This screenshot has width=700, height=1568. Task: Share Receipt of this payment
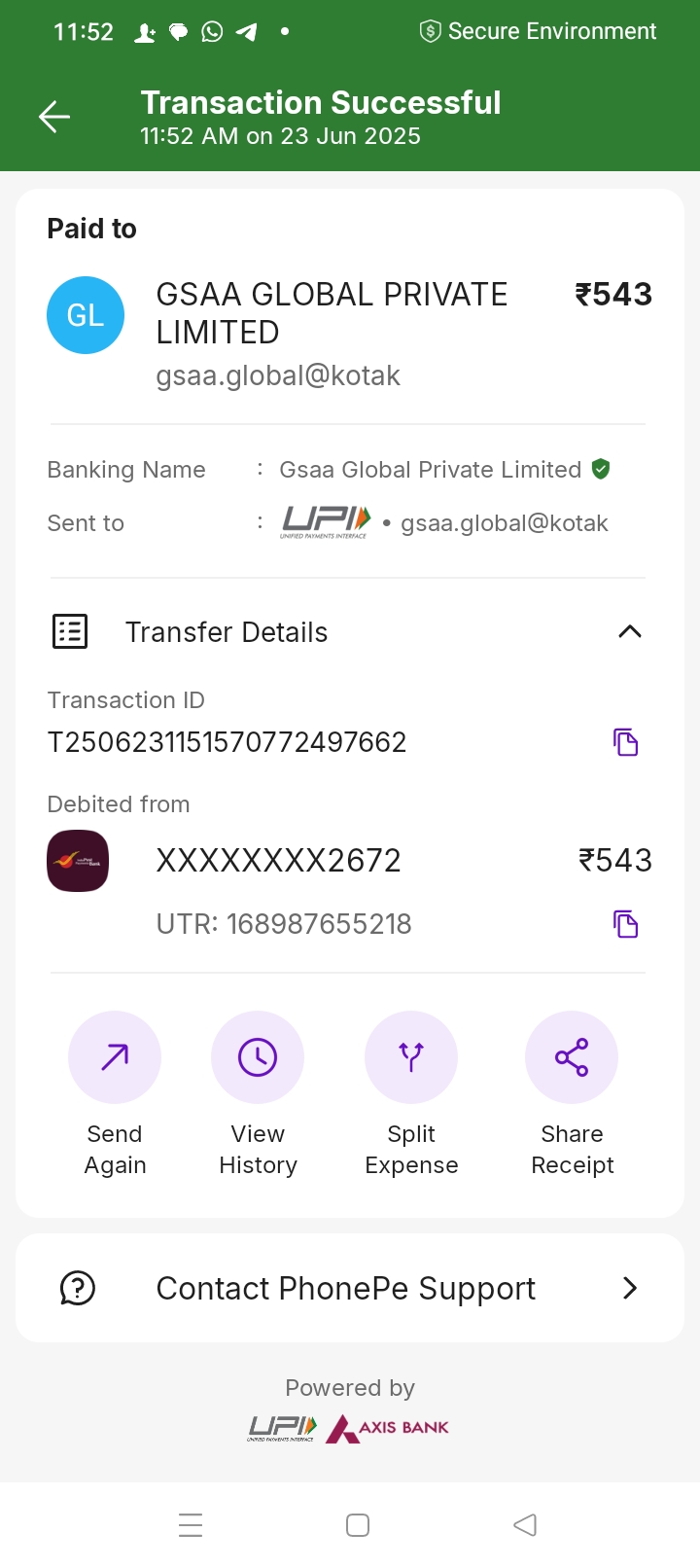pos(572,1057)
